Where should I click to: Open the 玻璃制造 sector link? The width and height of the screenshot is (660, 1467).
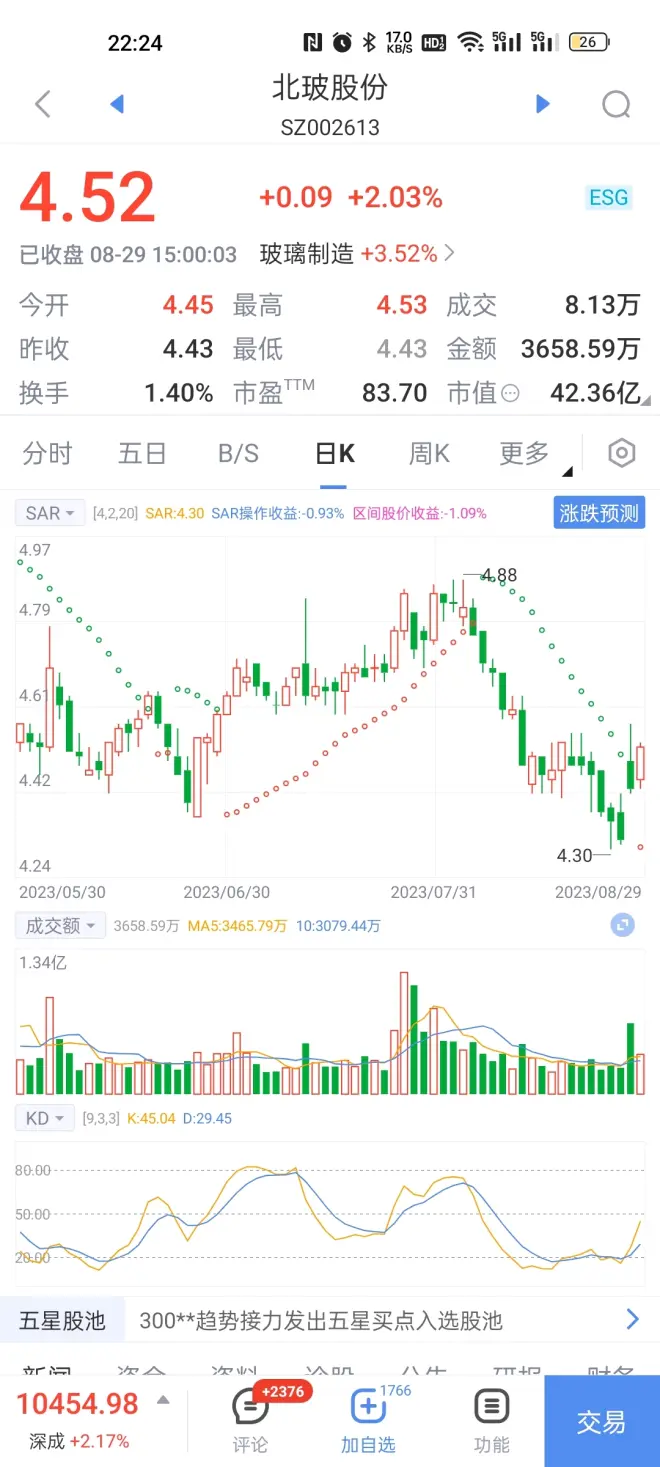click(356, 254)
